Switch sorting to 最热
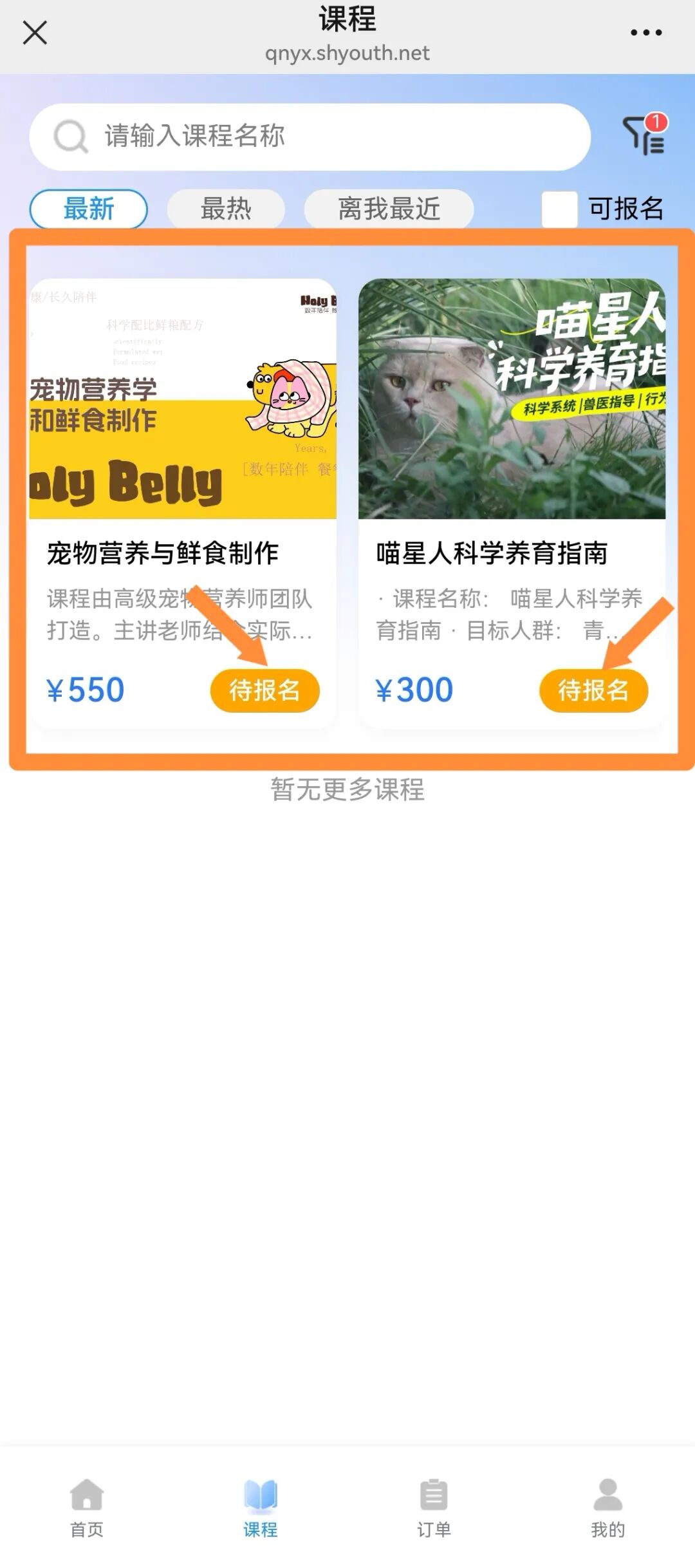Viewport: 695px width, 1568px height. (225, 209)
